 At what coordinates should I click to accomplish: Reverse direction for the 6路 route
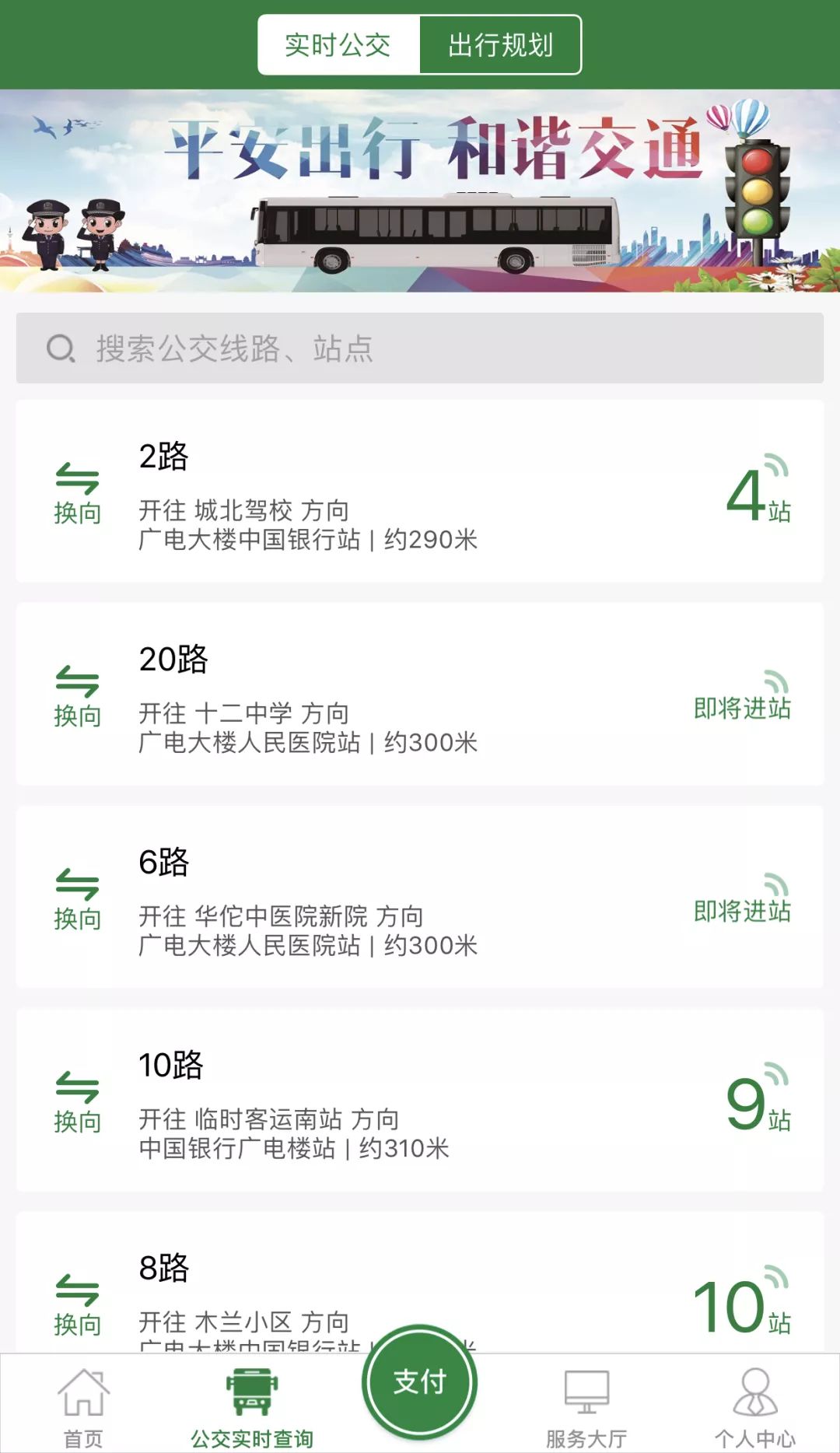point(77,899)
